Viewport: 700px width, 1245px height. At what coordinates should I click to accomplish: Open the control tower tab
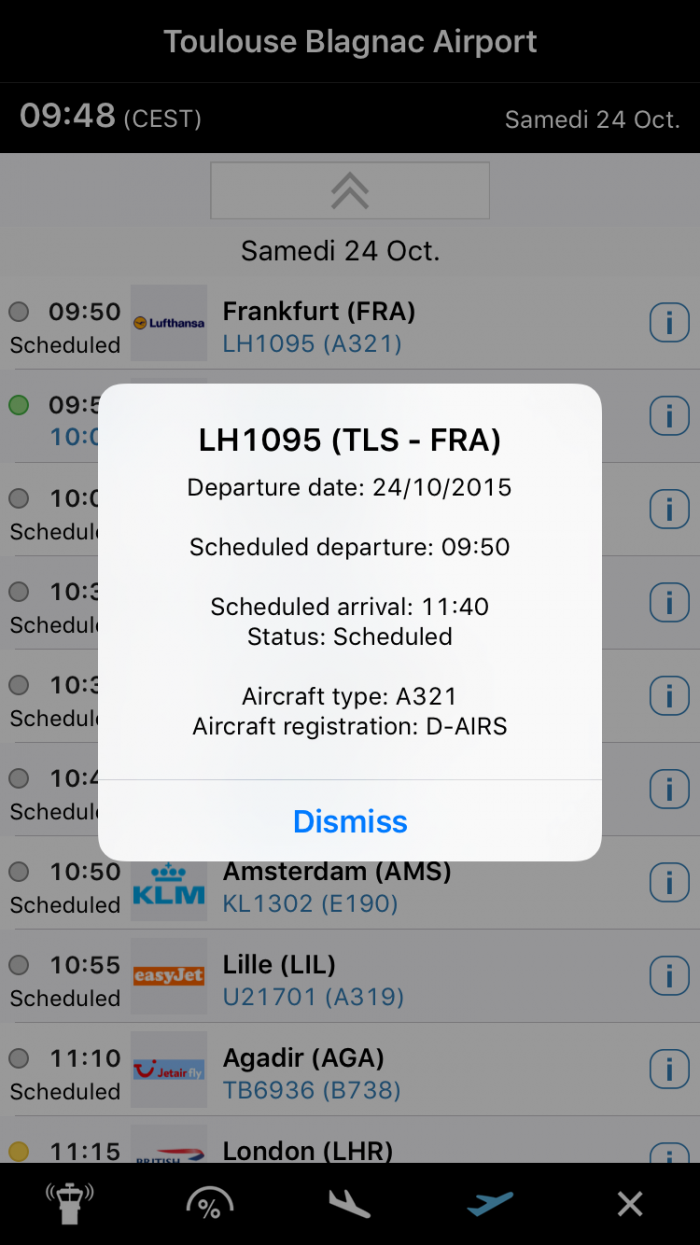click(x=69, y=1203)
